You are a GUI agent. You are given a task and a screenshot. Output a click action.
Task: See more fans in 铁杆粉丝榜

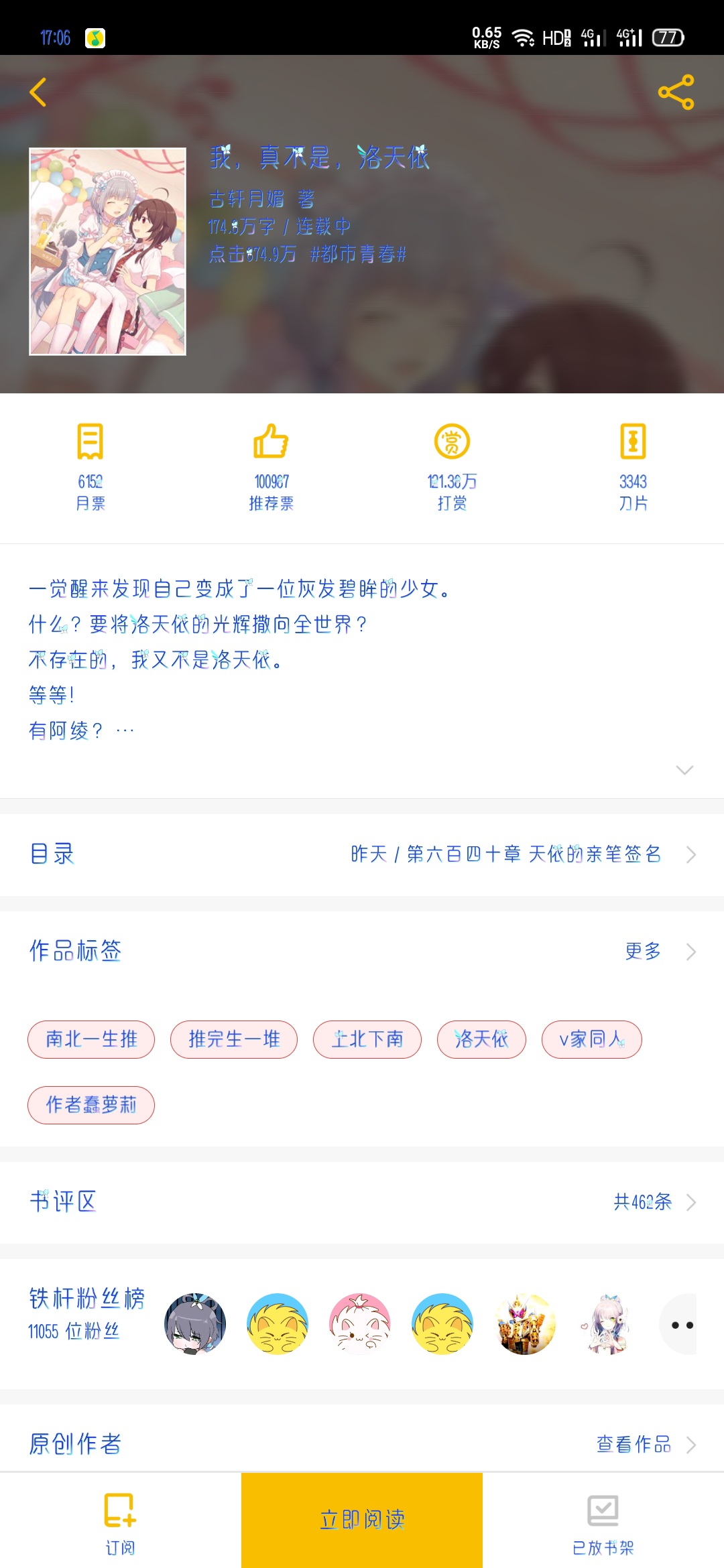678,1324
